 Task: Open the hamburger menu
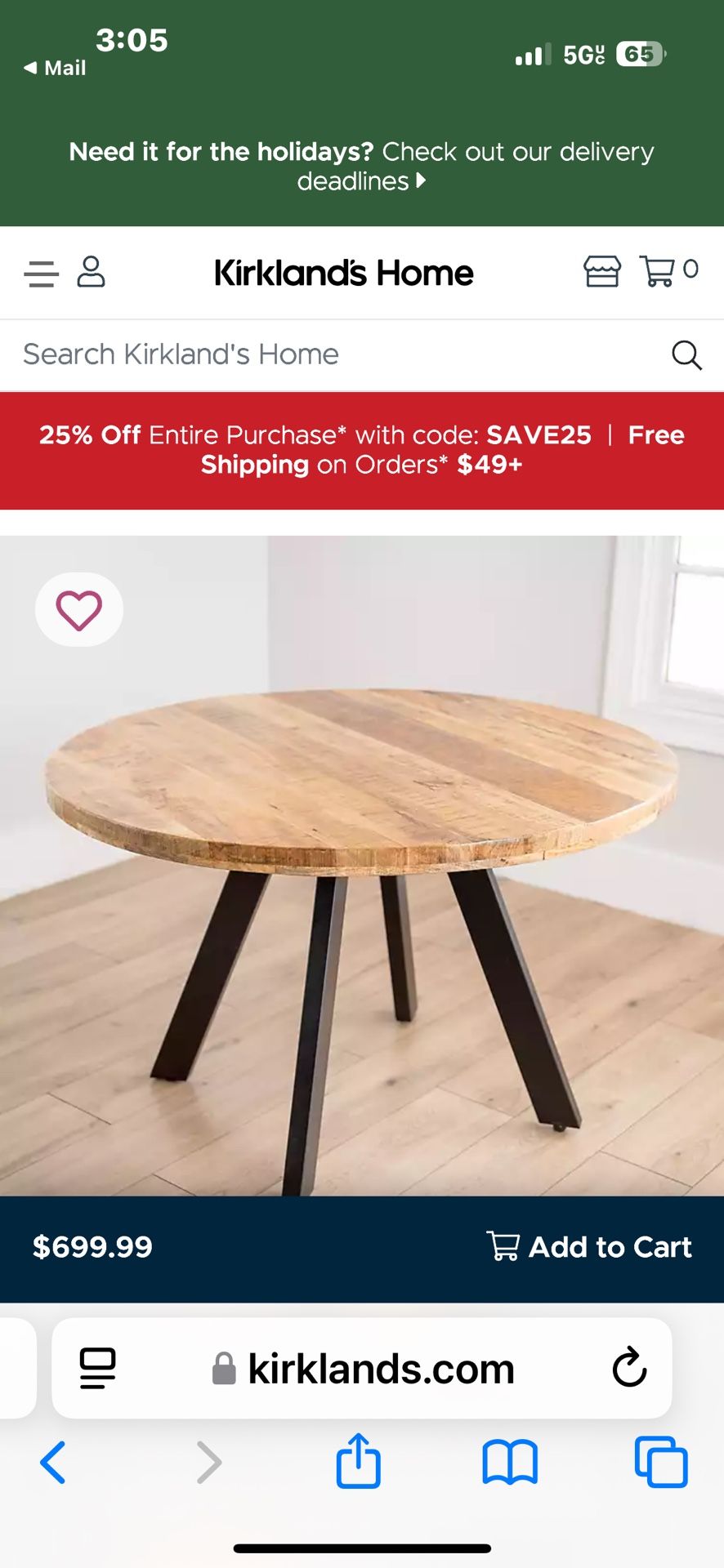pos(41,274)
